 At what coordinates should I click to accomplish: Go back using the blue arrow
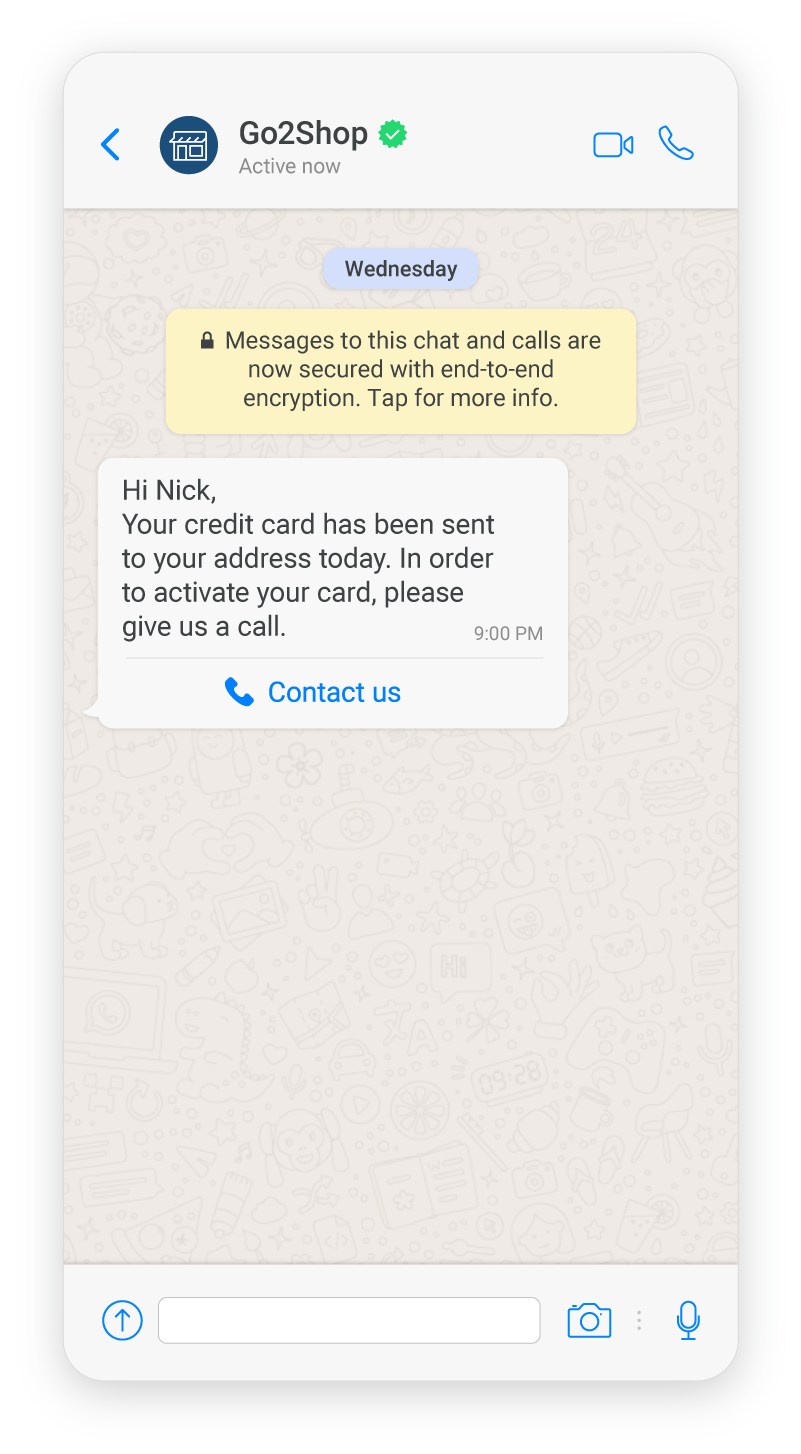(110, 144)
